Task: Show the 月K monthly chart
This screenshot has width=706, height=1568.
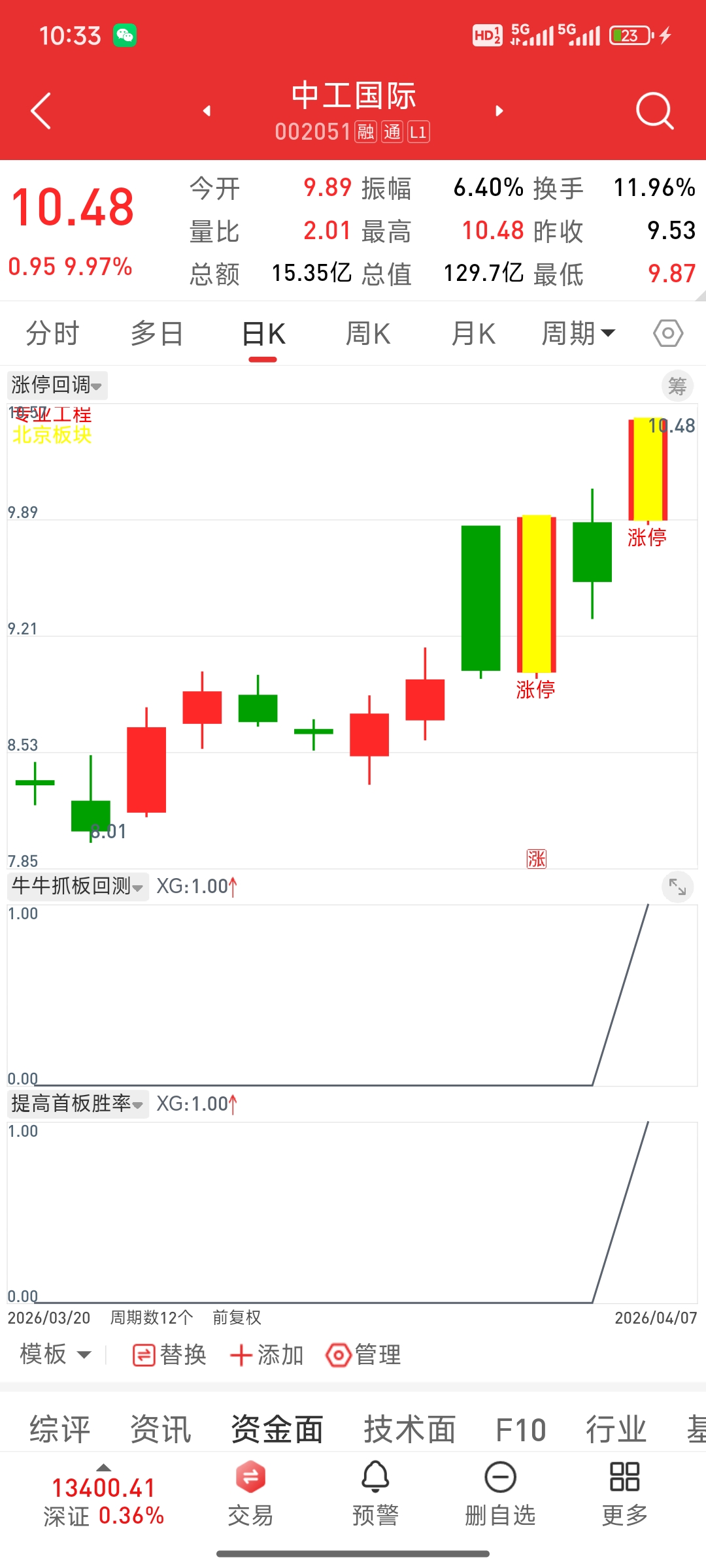Action: (473, 334)
